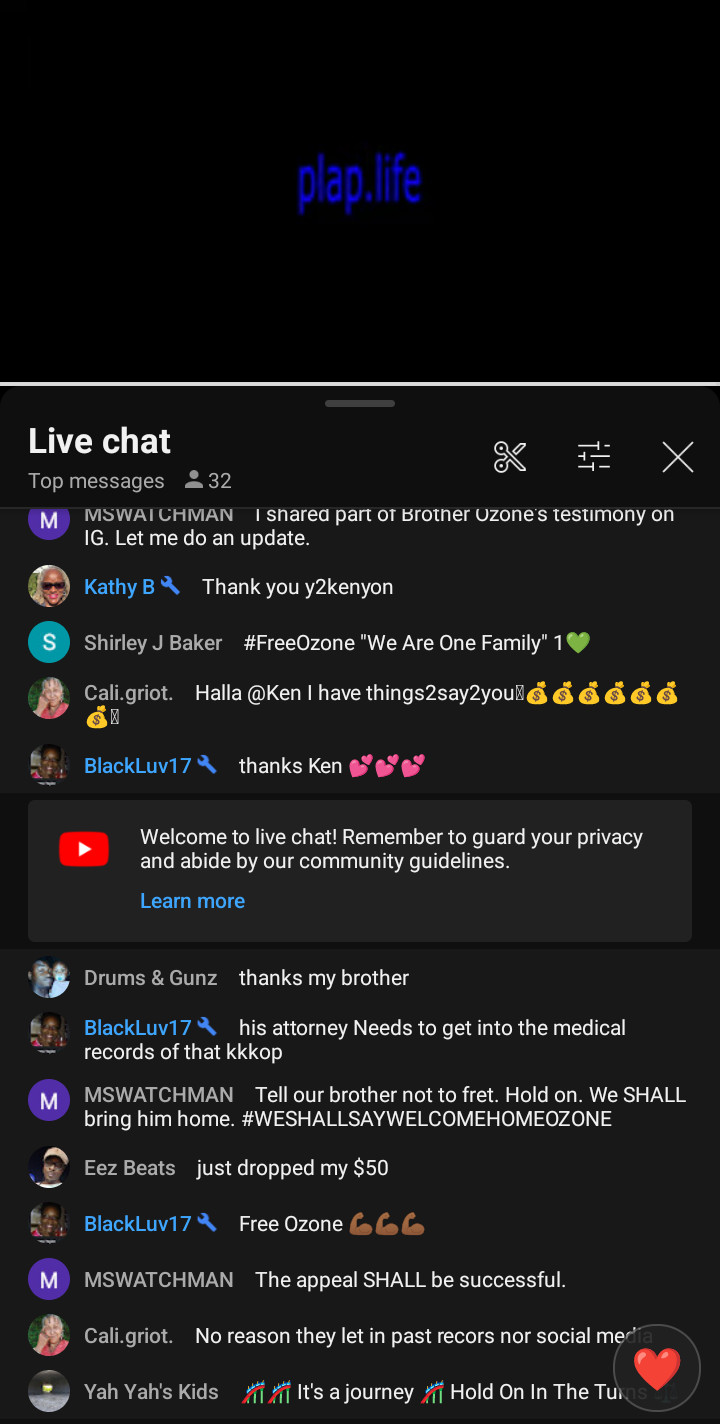Open the Learn more link
The height and width of the screenshot is (1424, 720).
click(x=192, y=901)
